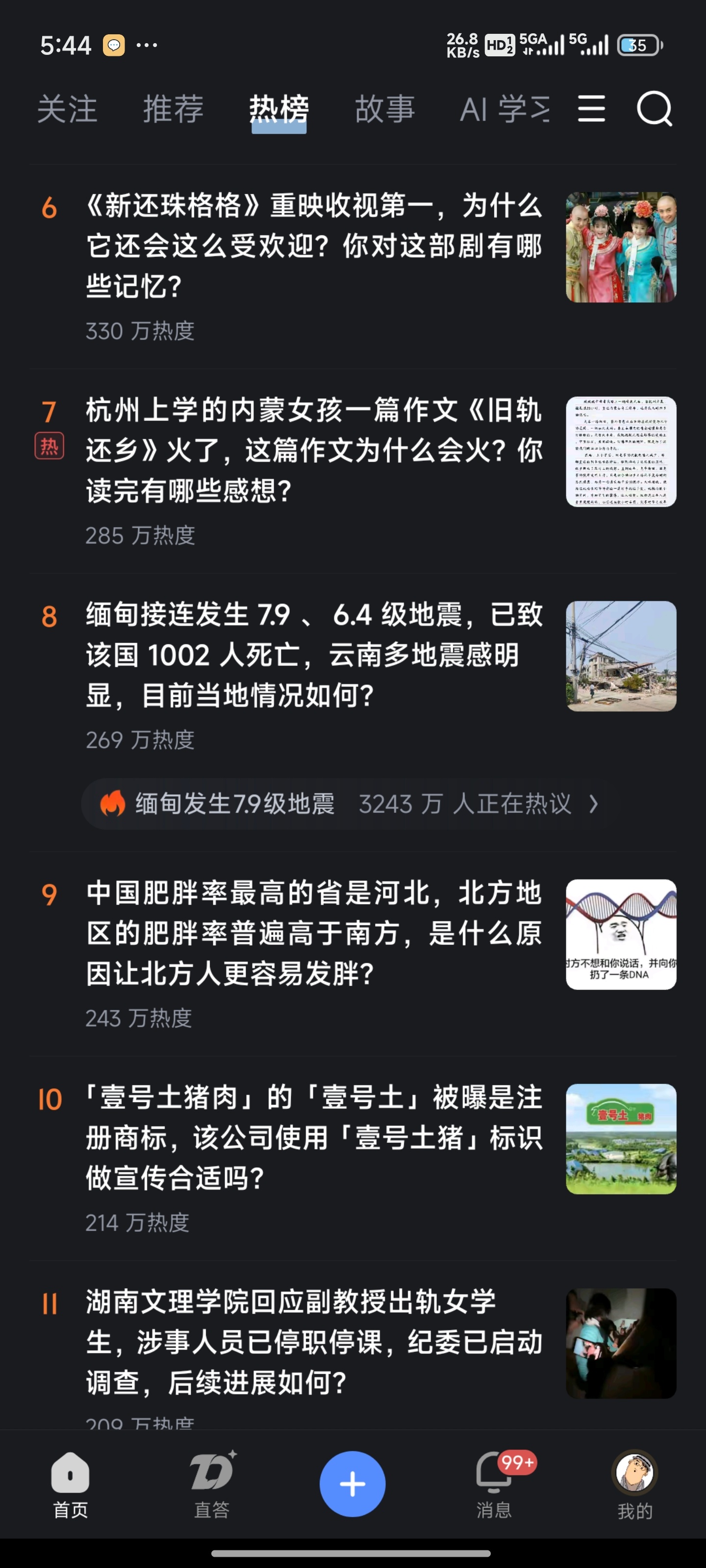Go to the AI 学习 tab
The image size is (706, 1568).
[504, 110]
